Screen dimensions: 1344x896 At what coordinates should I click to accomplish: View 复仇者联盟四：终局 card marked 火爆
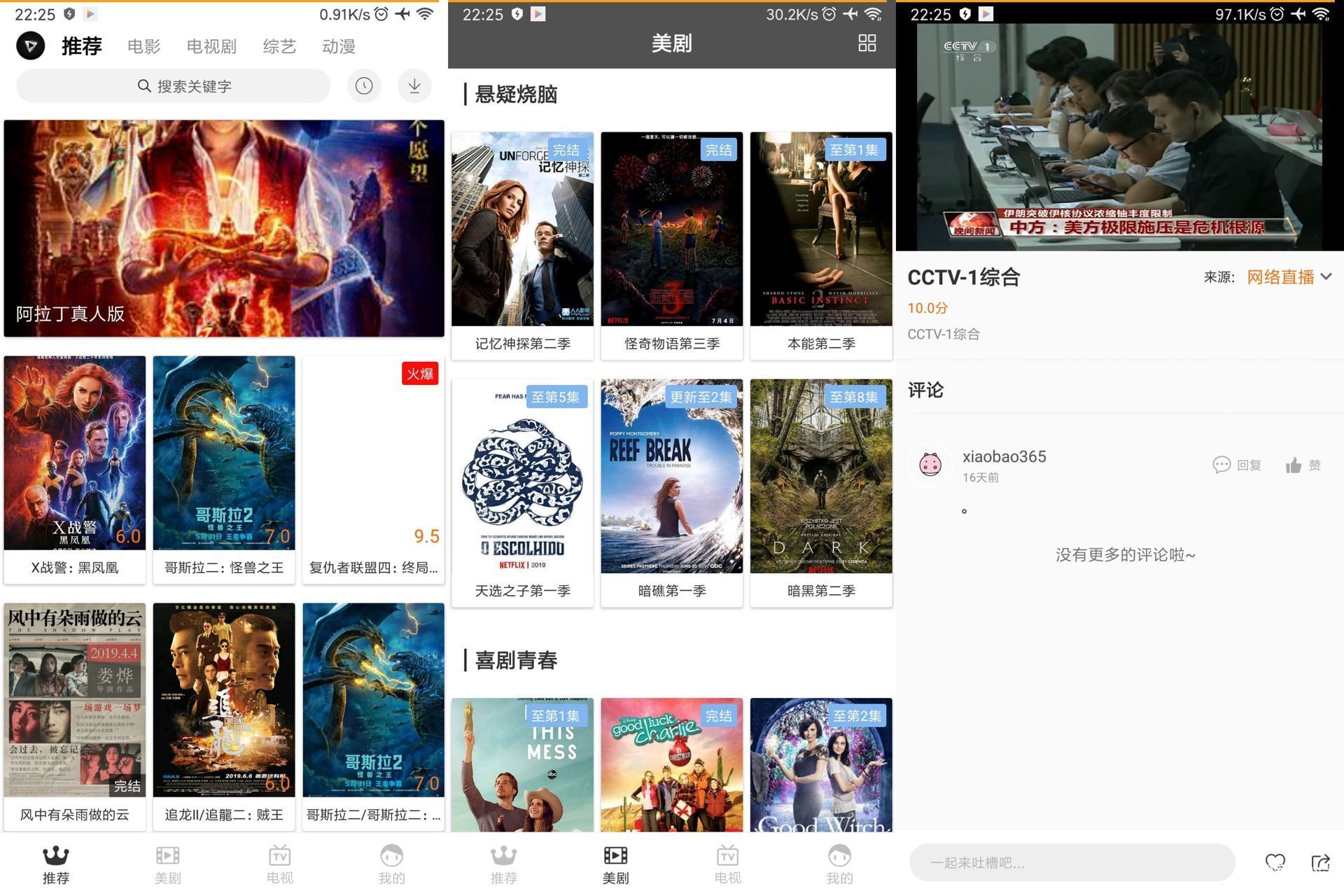(x=373, y=469)
